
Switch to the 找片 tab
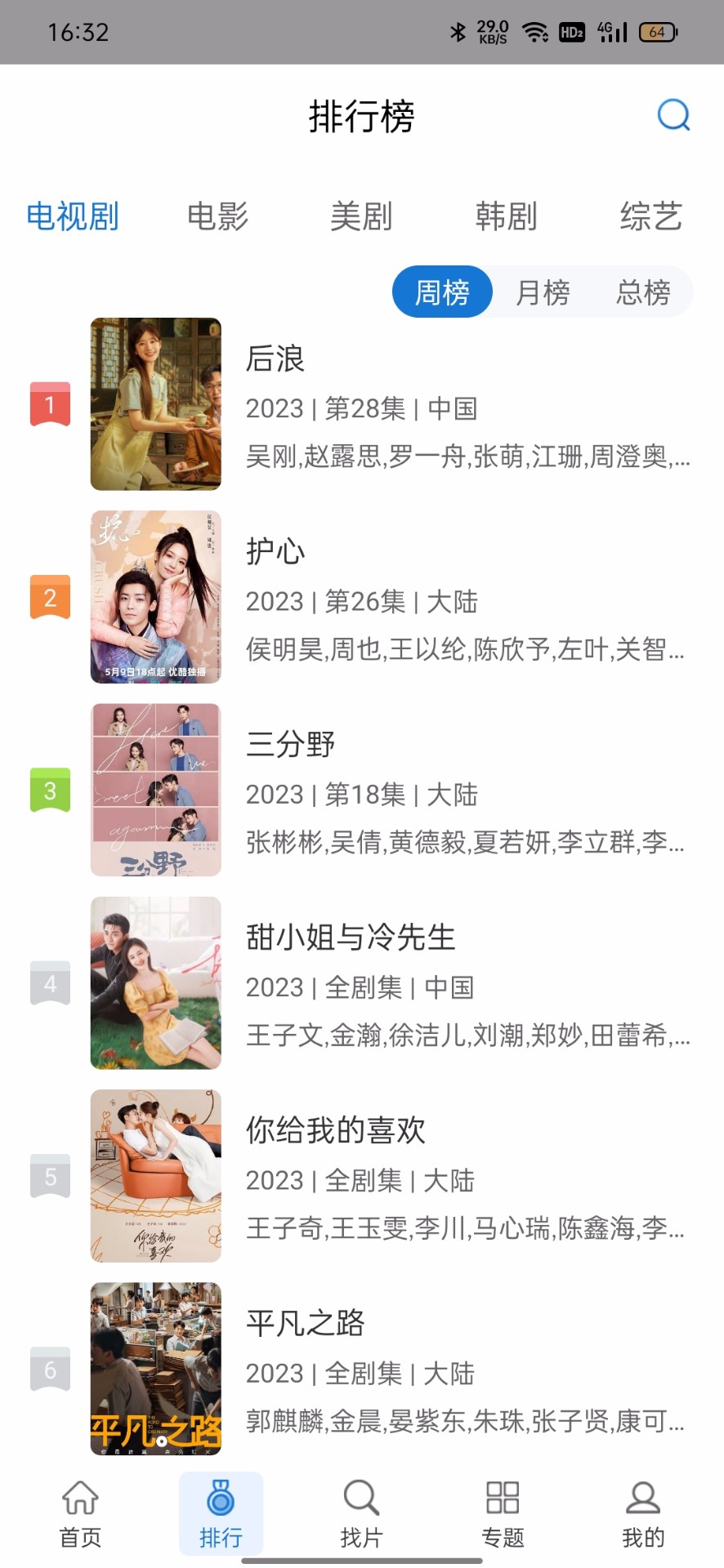pyautogui.click(x=361, y=1513)
